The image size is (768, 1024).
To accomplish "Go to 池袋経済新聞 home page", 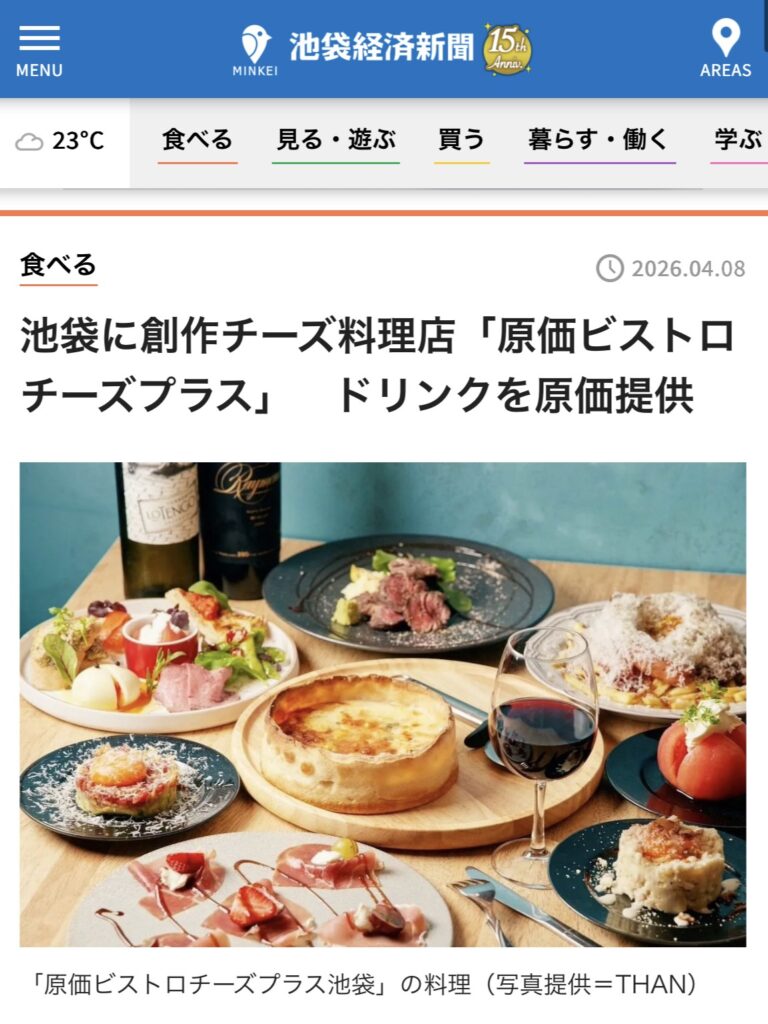I will coord(381,47).
